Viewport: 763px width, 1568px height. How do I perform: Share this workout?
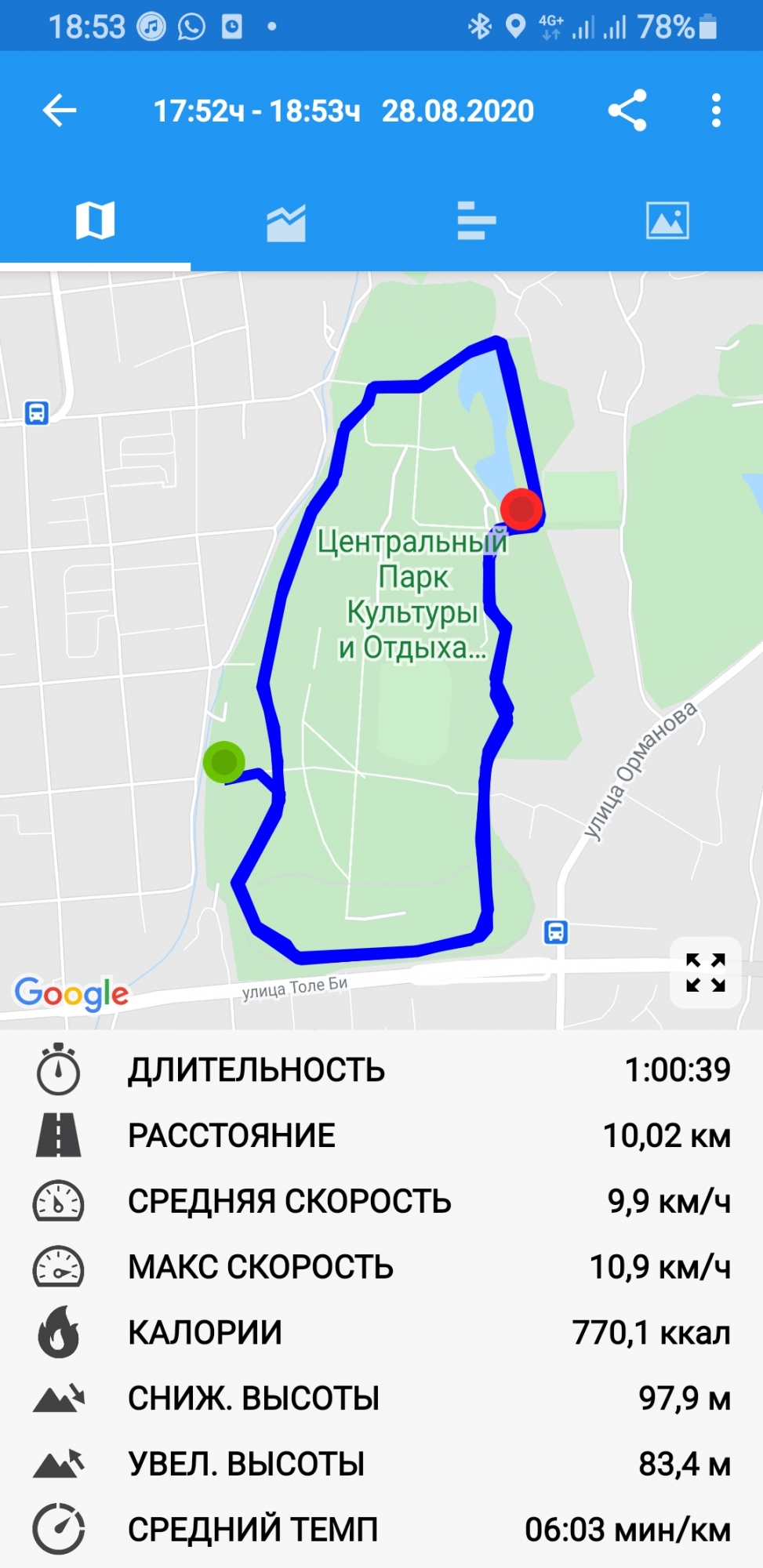click(x=627, y=111)
